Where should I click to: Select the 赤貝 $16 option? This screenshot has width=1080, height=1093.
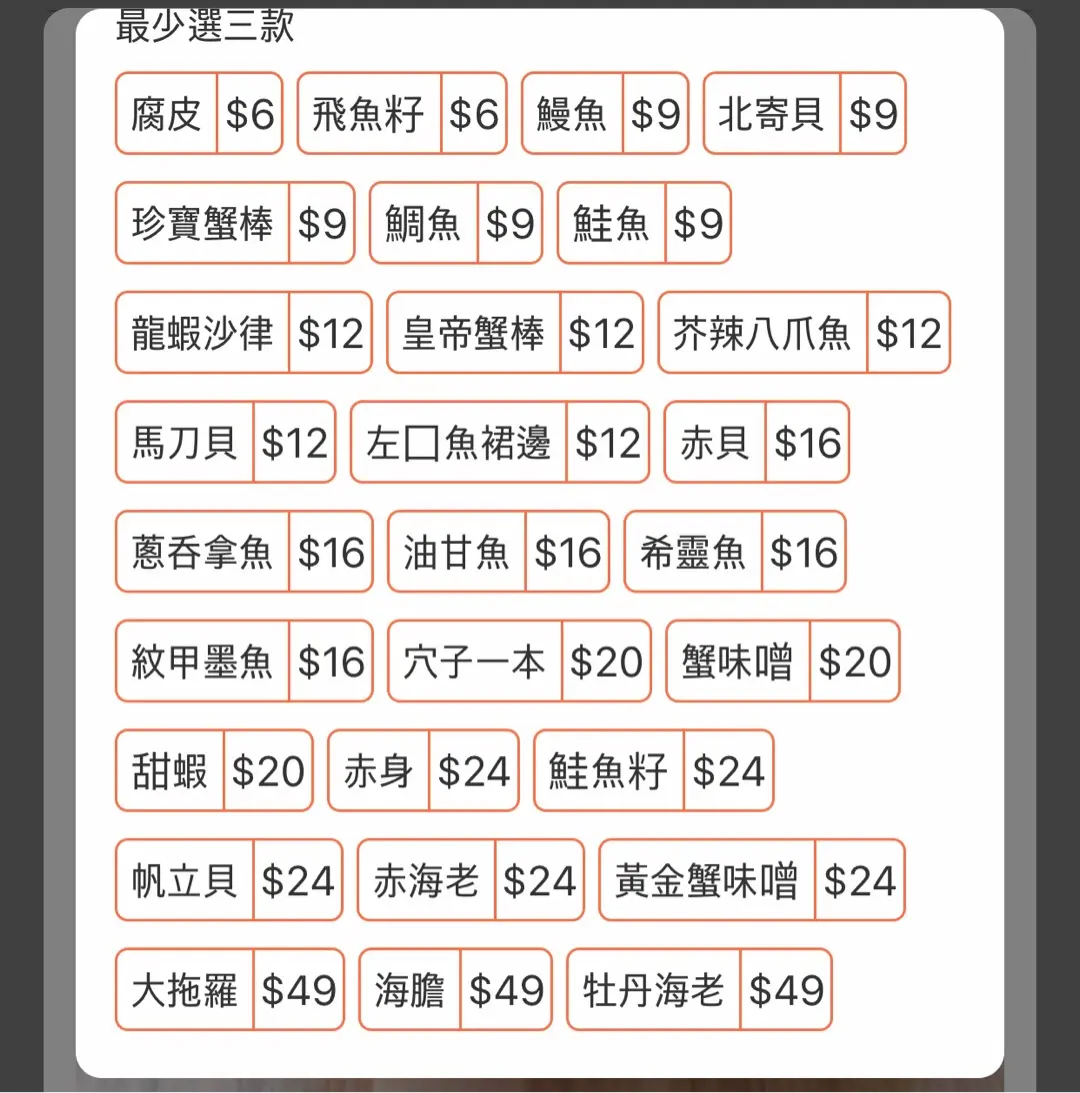756,442
